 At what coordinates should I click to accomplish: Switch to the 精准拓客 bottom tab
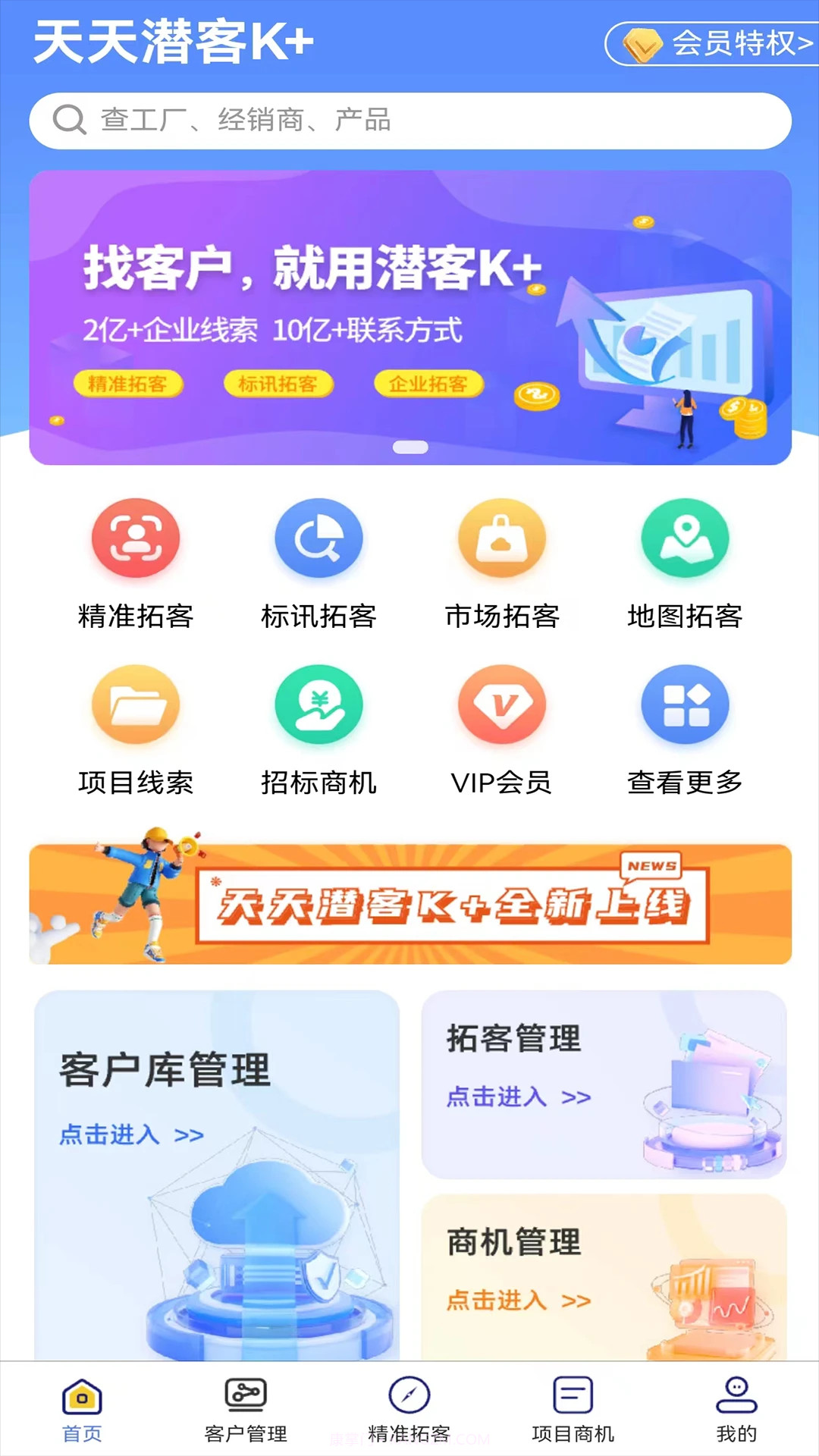409,1408
